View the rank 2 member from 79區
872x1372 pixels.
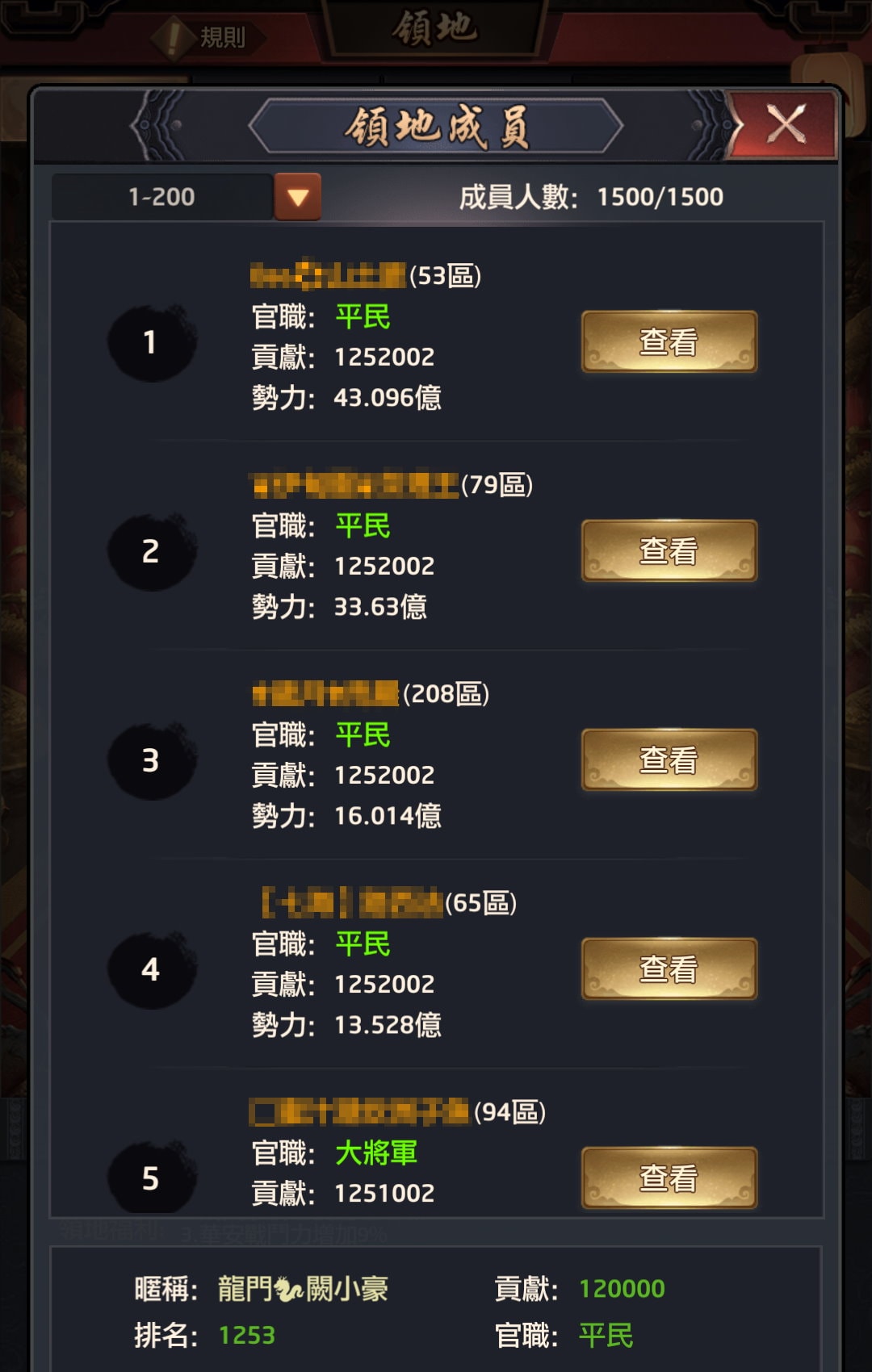pyautogui.click(x=669, y=551)
